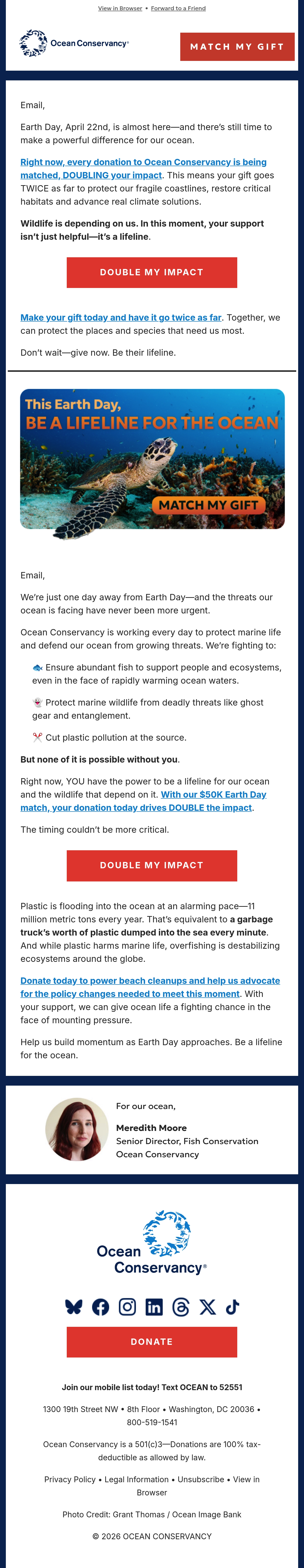This screenshot has width=304, height=1568.
Task: Open the Threads icon
Action: point(180,1307)
